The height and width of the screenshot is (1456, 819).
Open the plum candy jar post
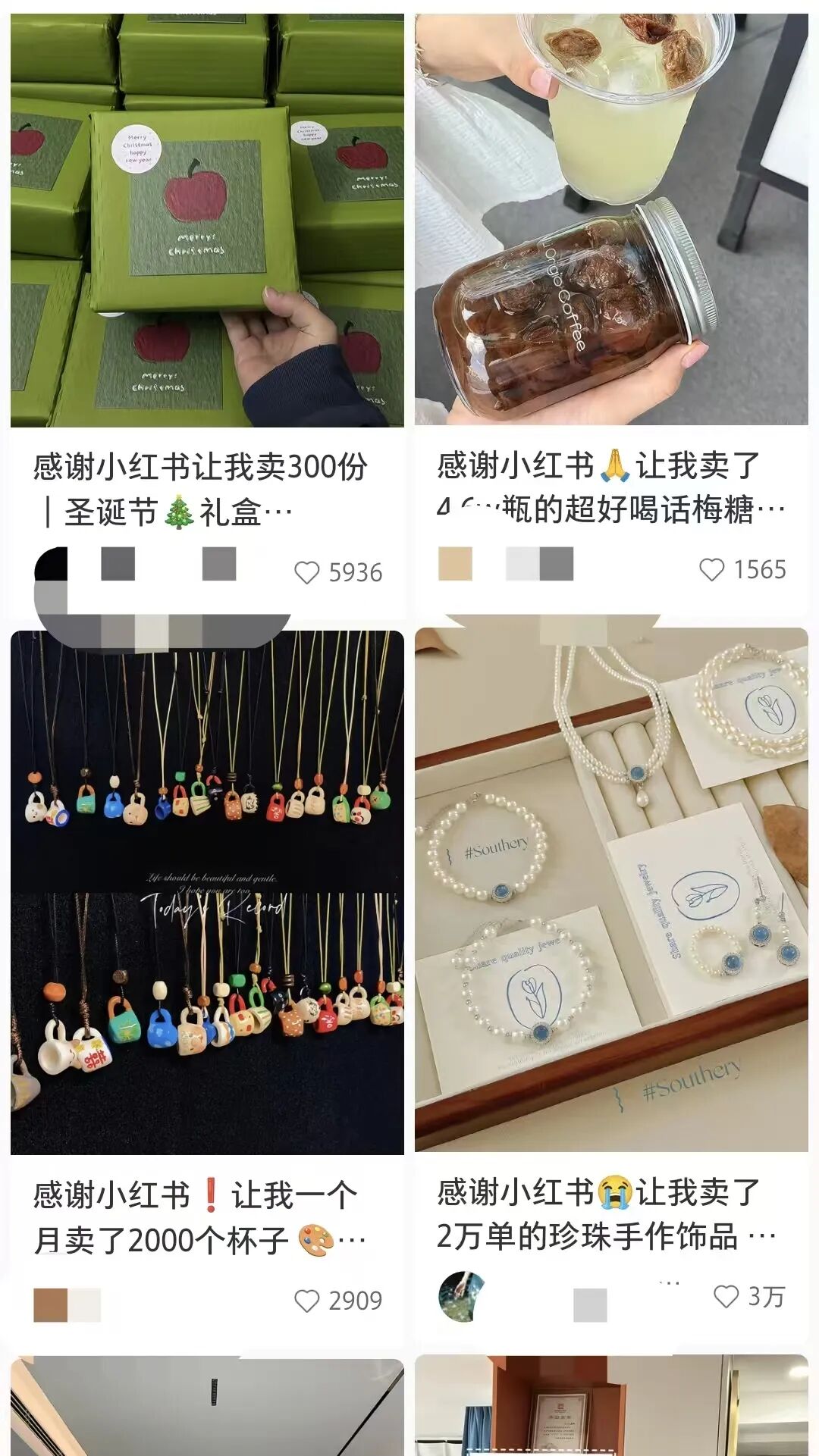tap(611, 219)
